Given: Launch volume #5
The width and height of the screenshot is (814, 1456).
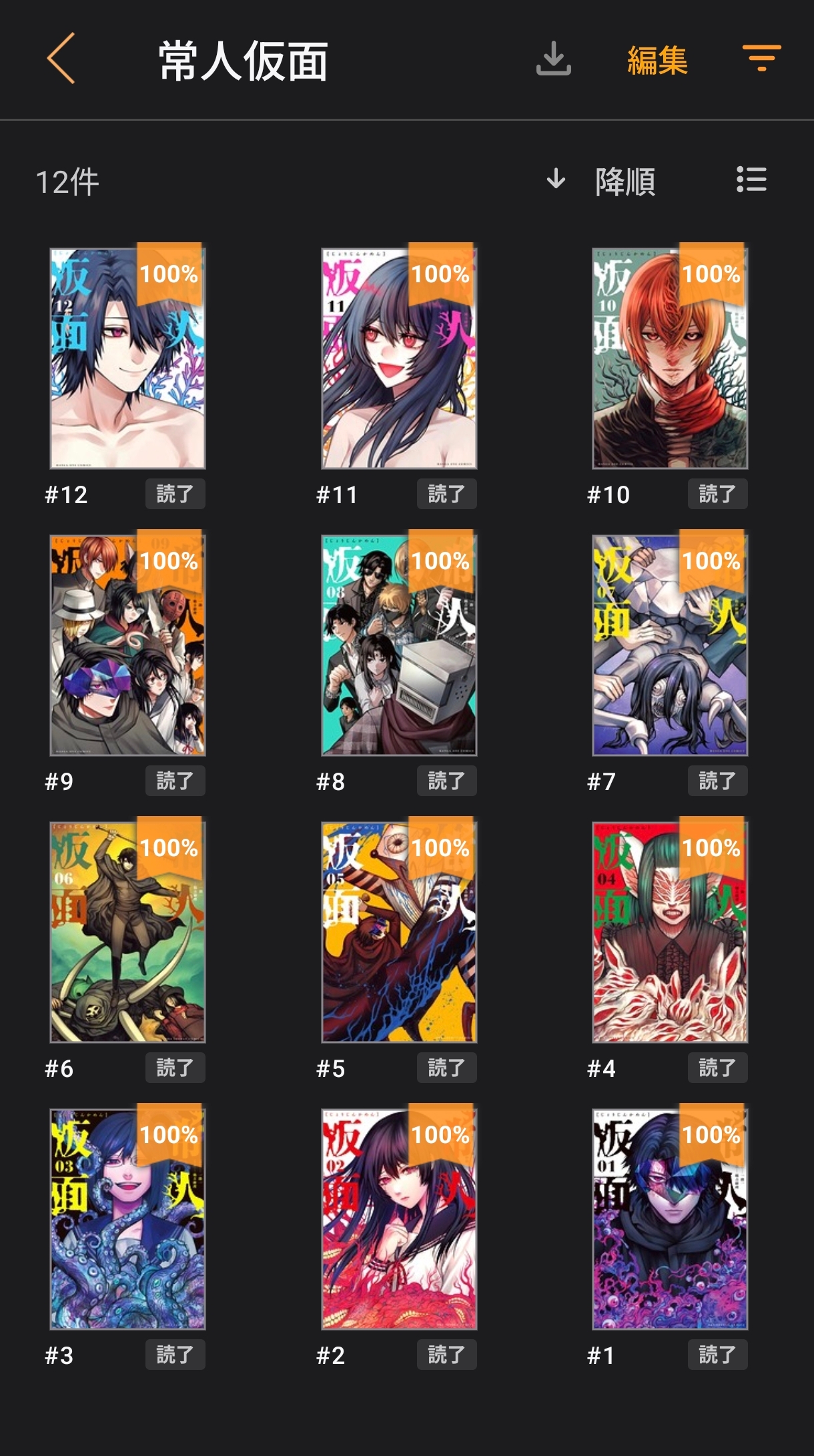Looking at the screenshot, I should (x=399, y=932).
